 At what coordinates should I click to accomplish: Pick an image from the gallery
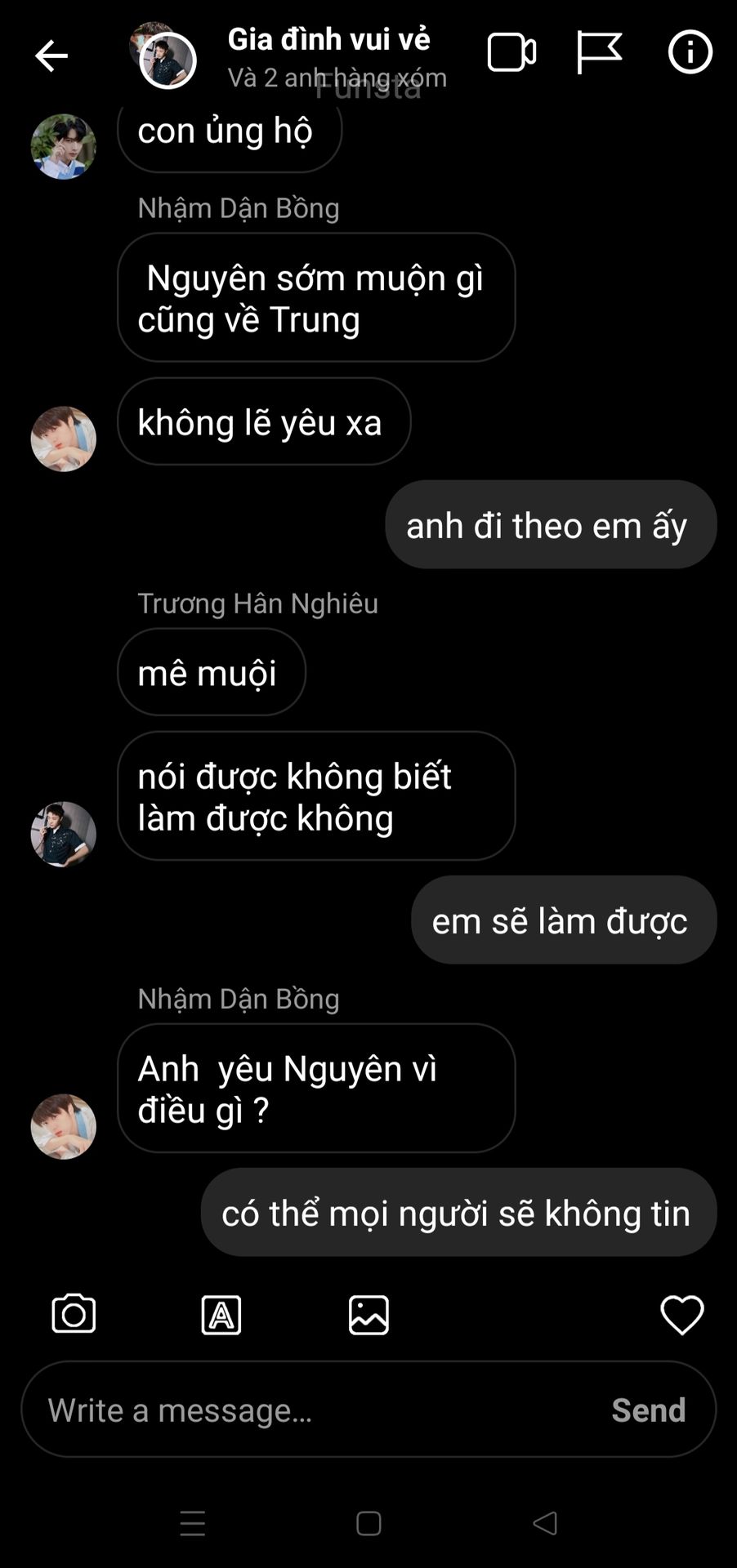pos(368,1315)
